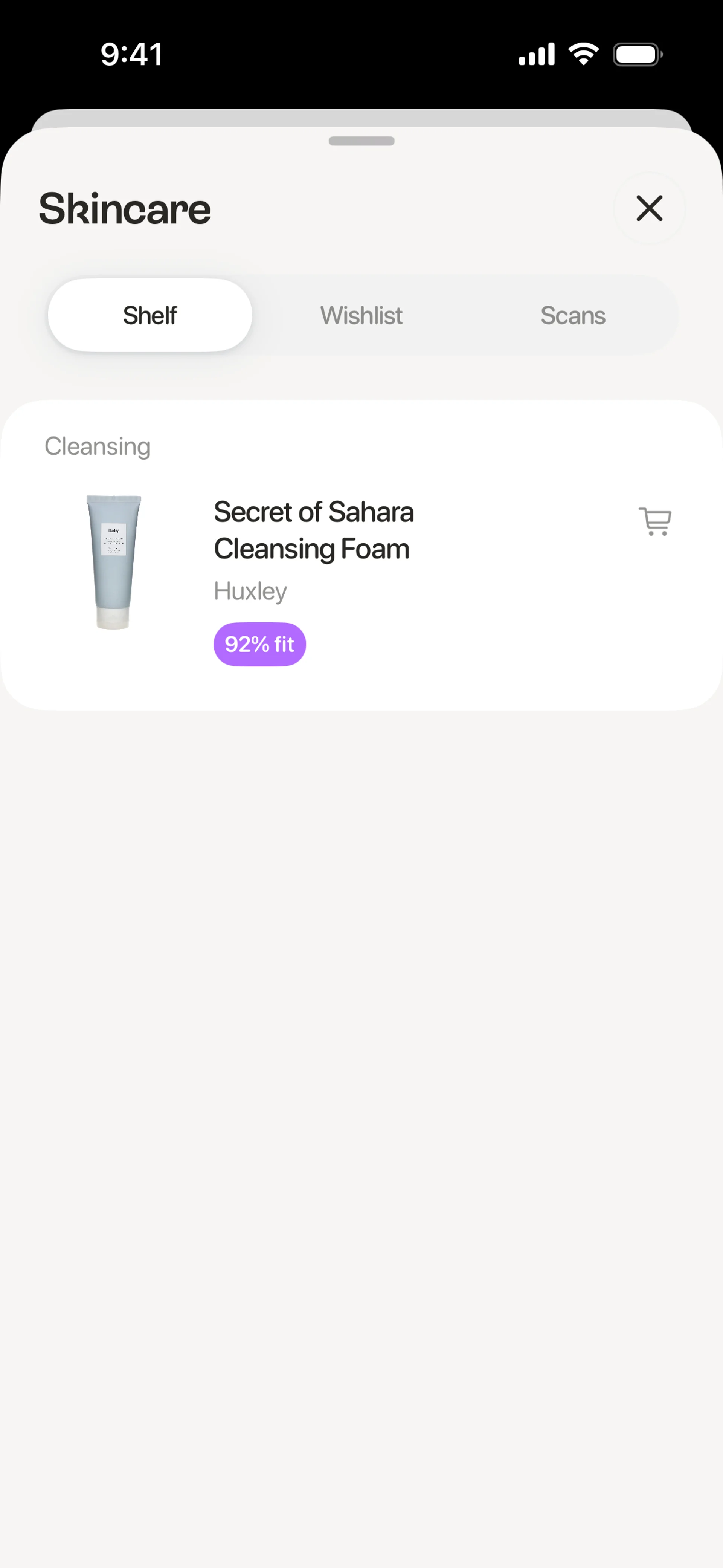Image resolution: width=723 pixels, height=1568 pixels.
Task: Close the Skincare sheet
Action: point(649,208)
